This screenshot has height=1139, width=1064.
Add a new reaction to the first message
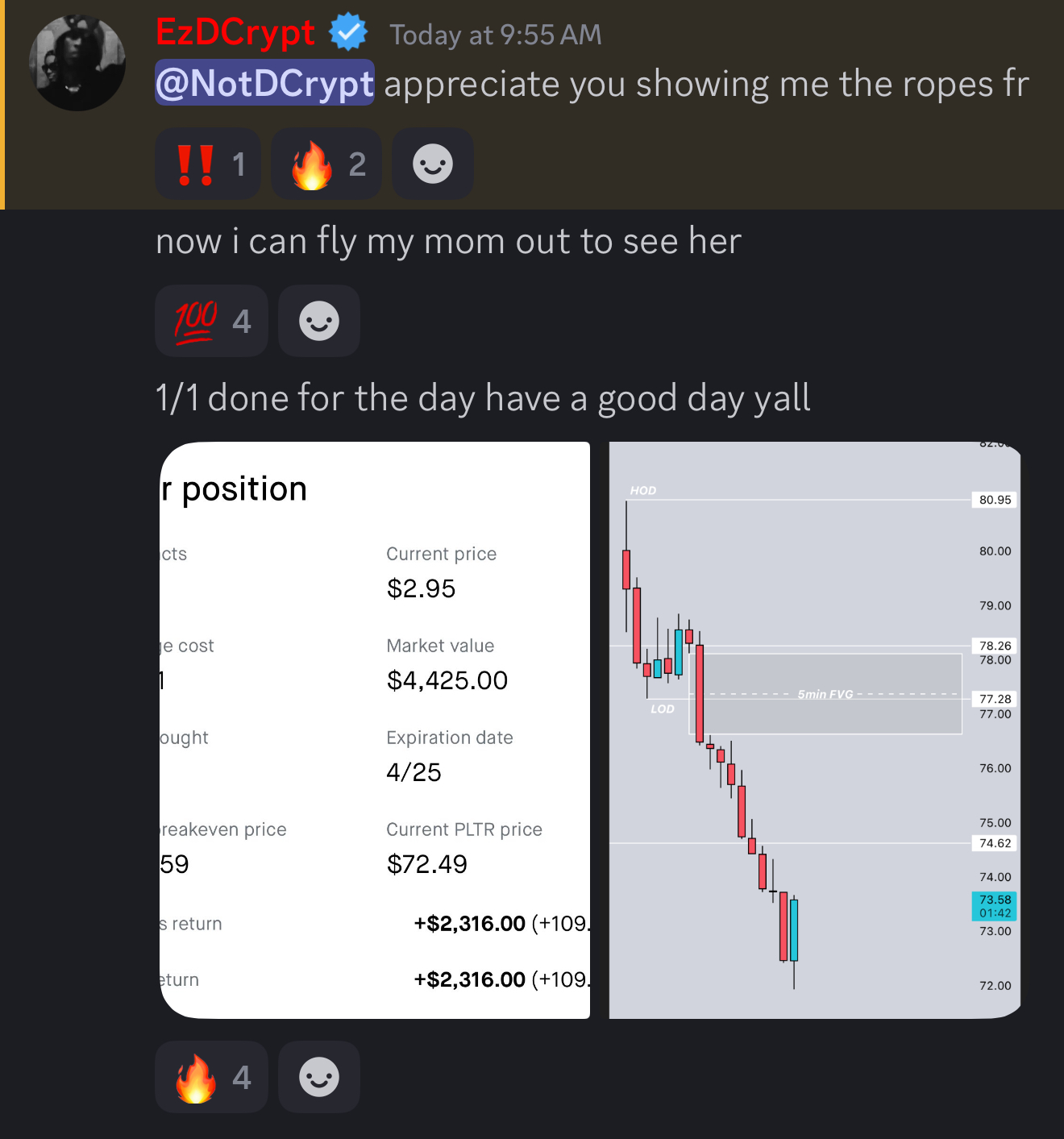[x=433, y=164]
